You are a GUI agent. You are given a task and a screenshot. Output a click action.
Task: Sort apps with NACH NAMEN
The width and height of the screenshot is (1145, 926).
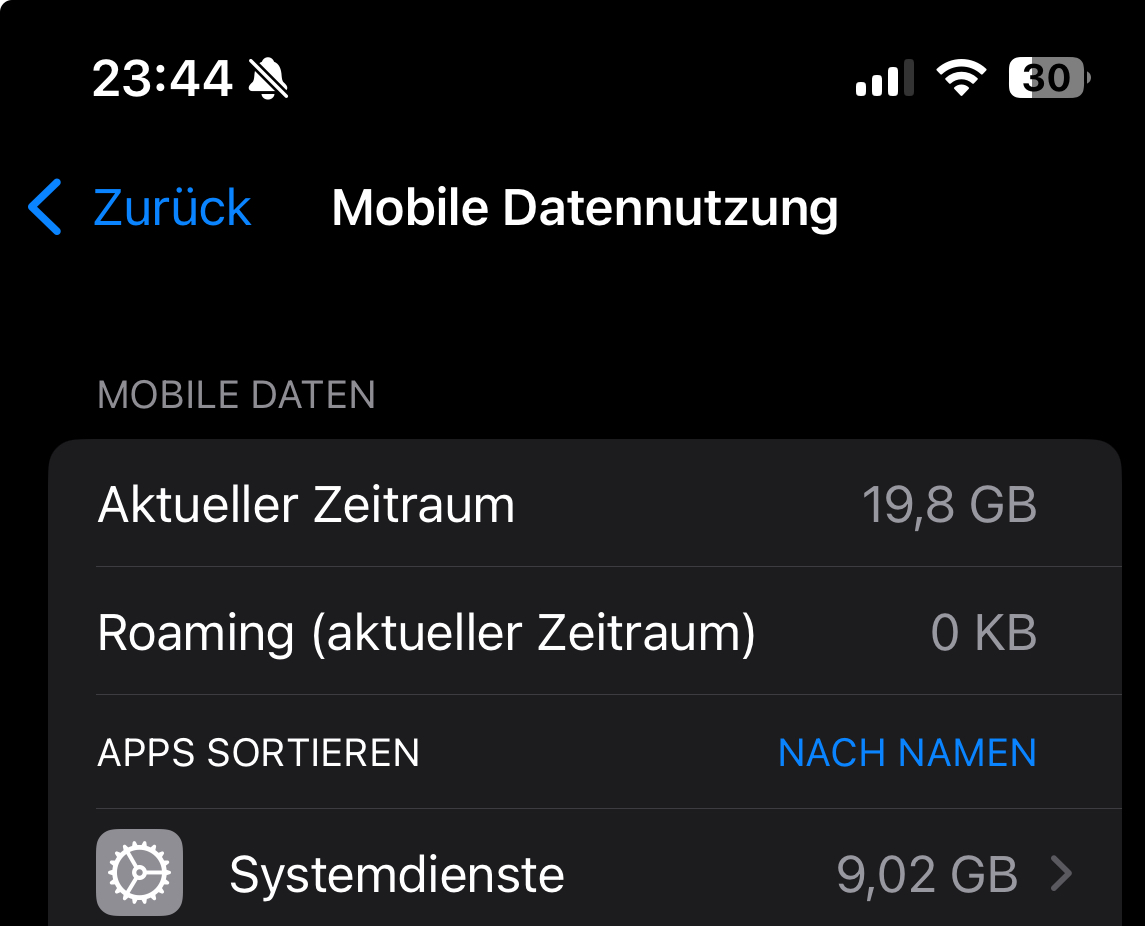click(x=906, y=752)
